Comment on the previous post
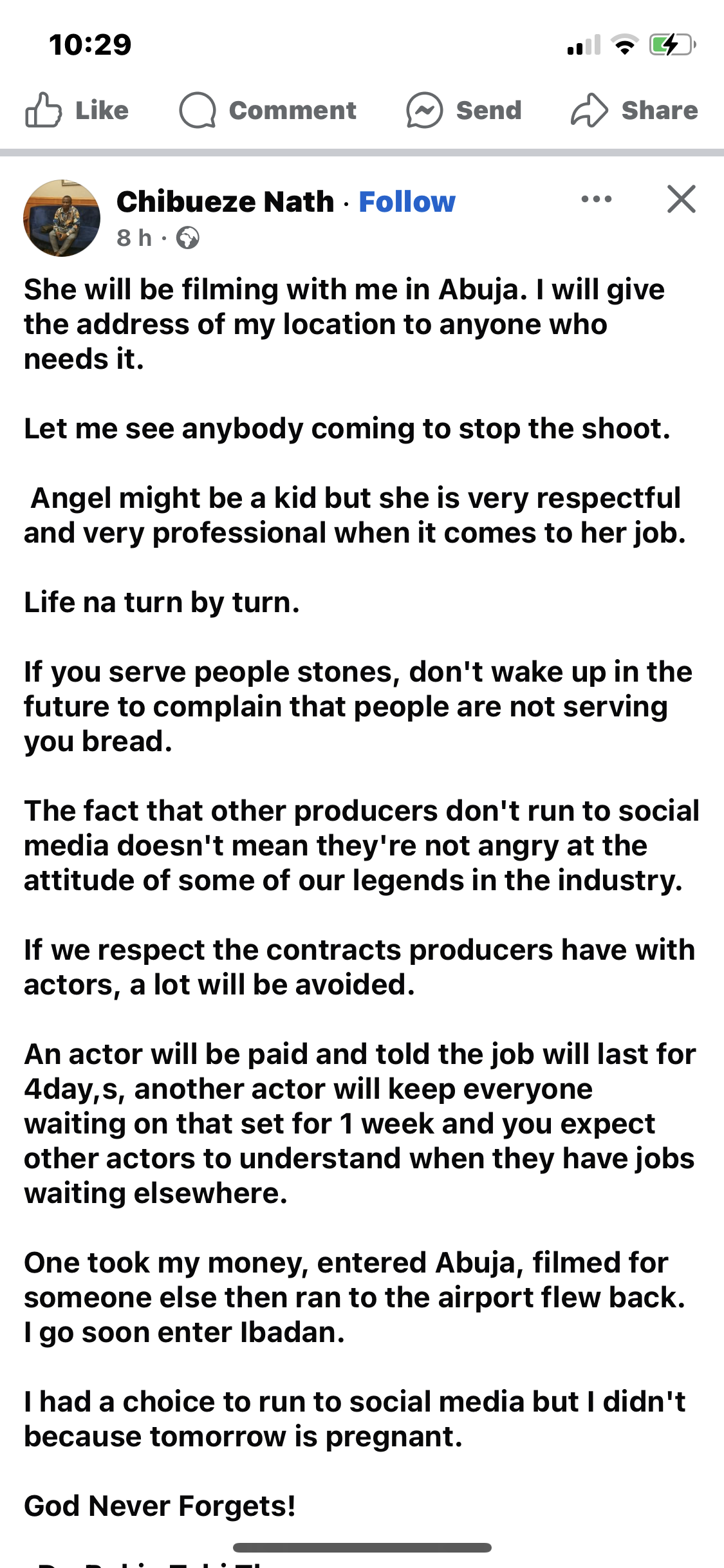 tap(268, 111)
